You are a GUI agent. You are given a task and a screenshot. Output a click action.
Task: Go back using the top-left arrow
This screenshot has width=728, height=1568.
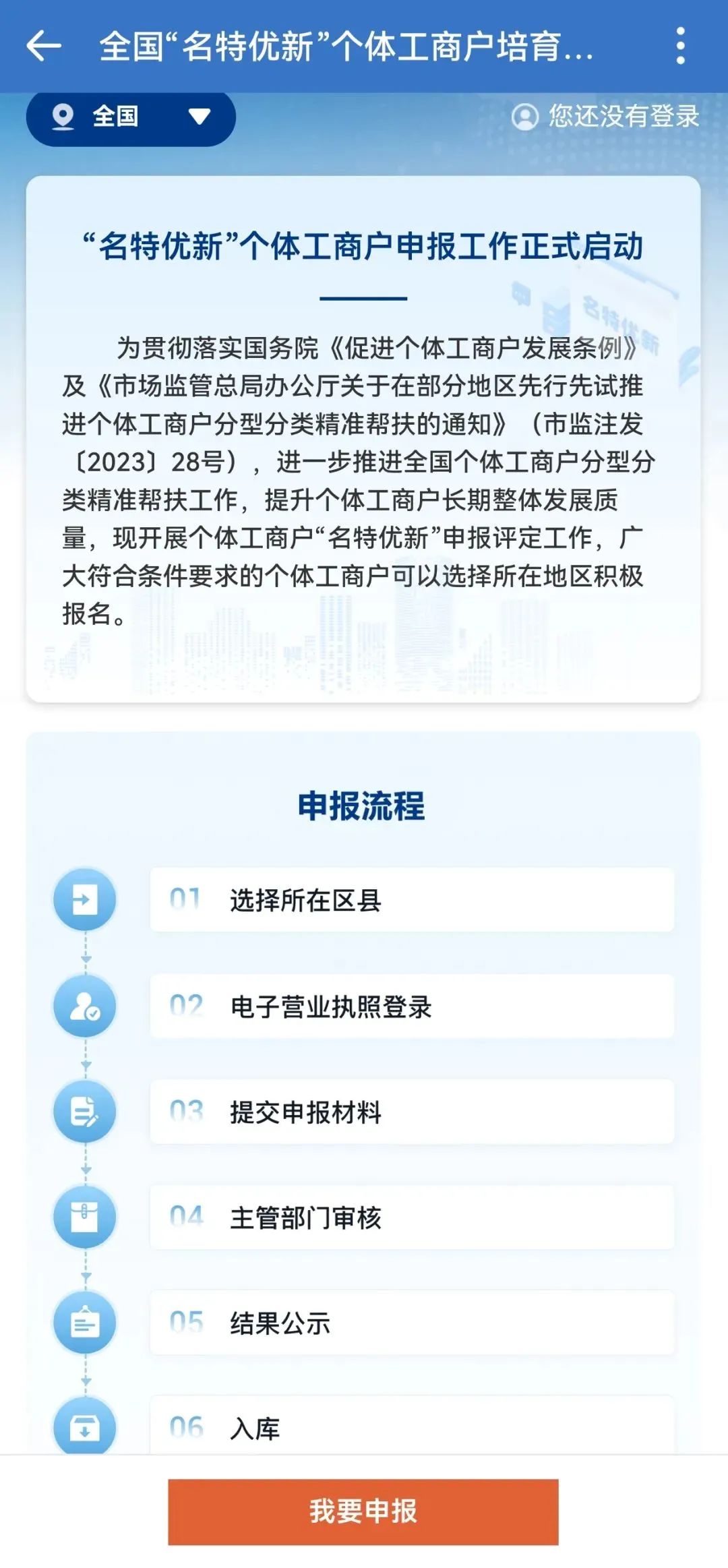[44, 46]
